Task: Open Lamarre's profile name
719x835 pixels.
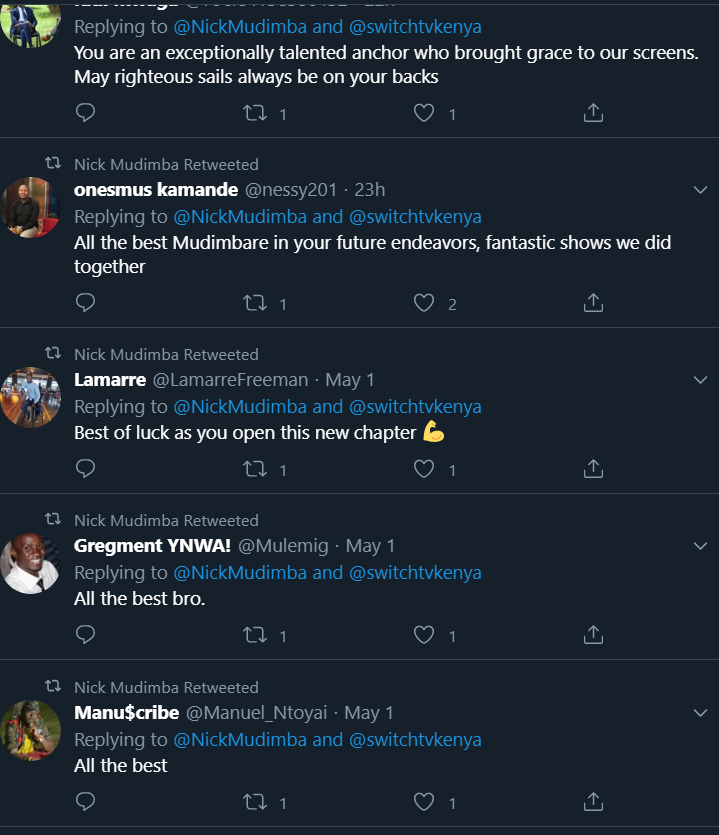Action: click(108, 380)
